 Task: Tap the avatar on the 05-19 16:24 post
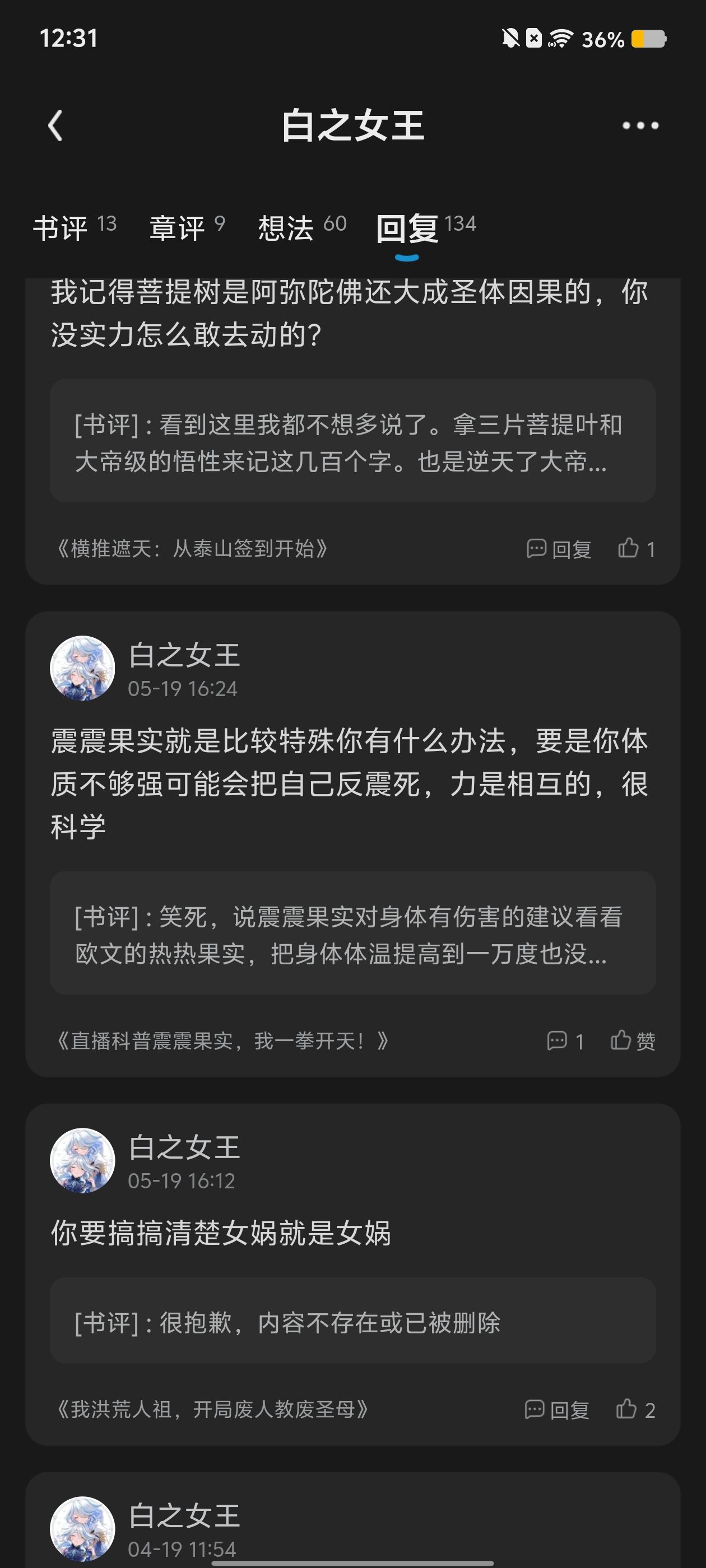coord(82,668)
